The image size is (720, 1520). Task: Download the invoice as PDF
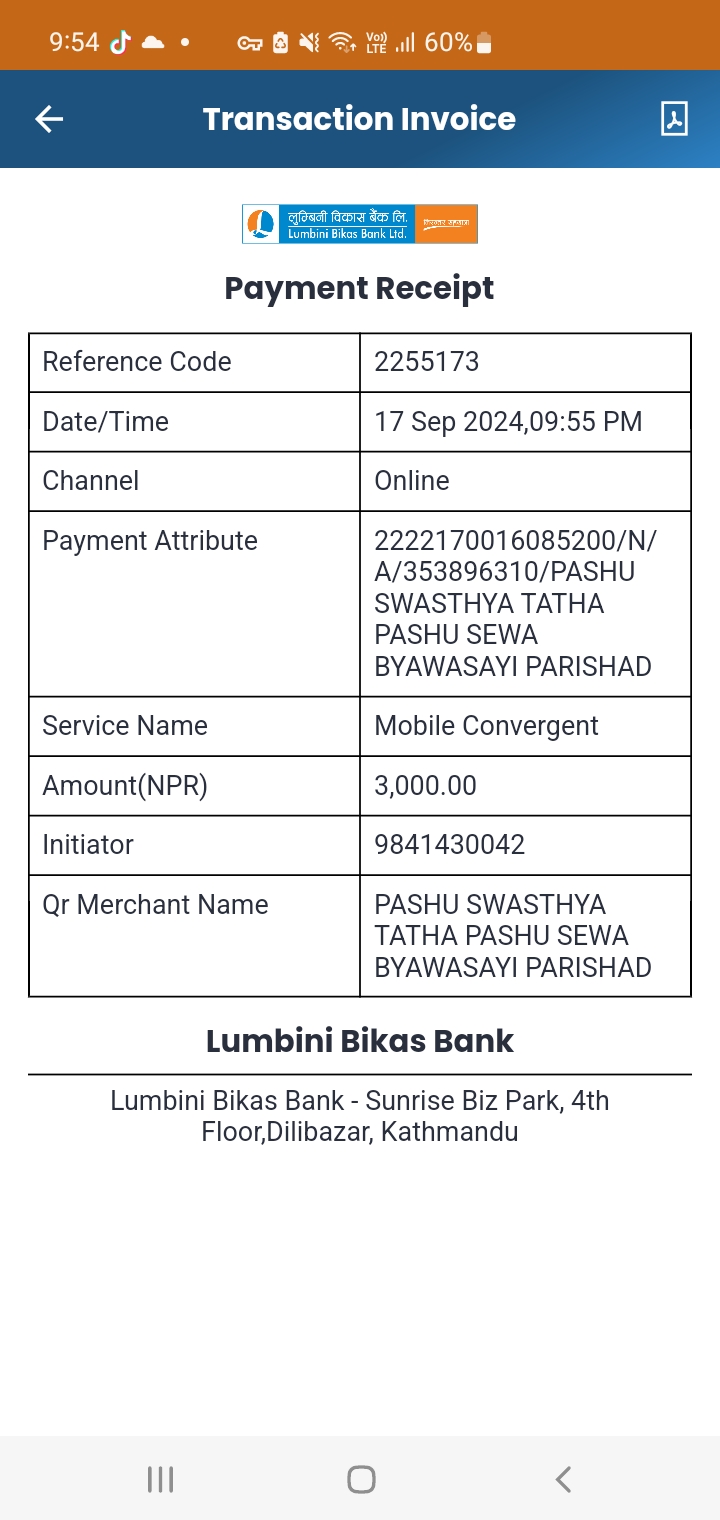pyautogui.click(x=675, y=119)
